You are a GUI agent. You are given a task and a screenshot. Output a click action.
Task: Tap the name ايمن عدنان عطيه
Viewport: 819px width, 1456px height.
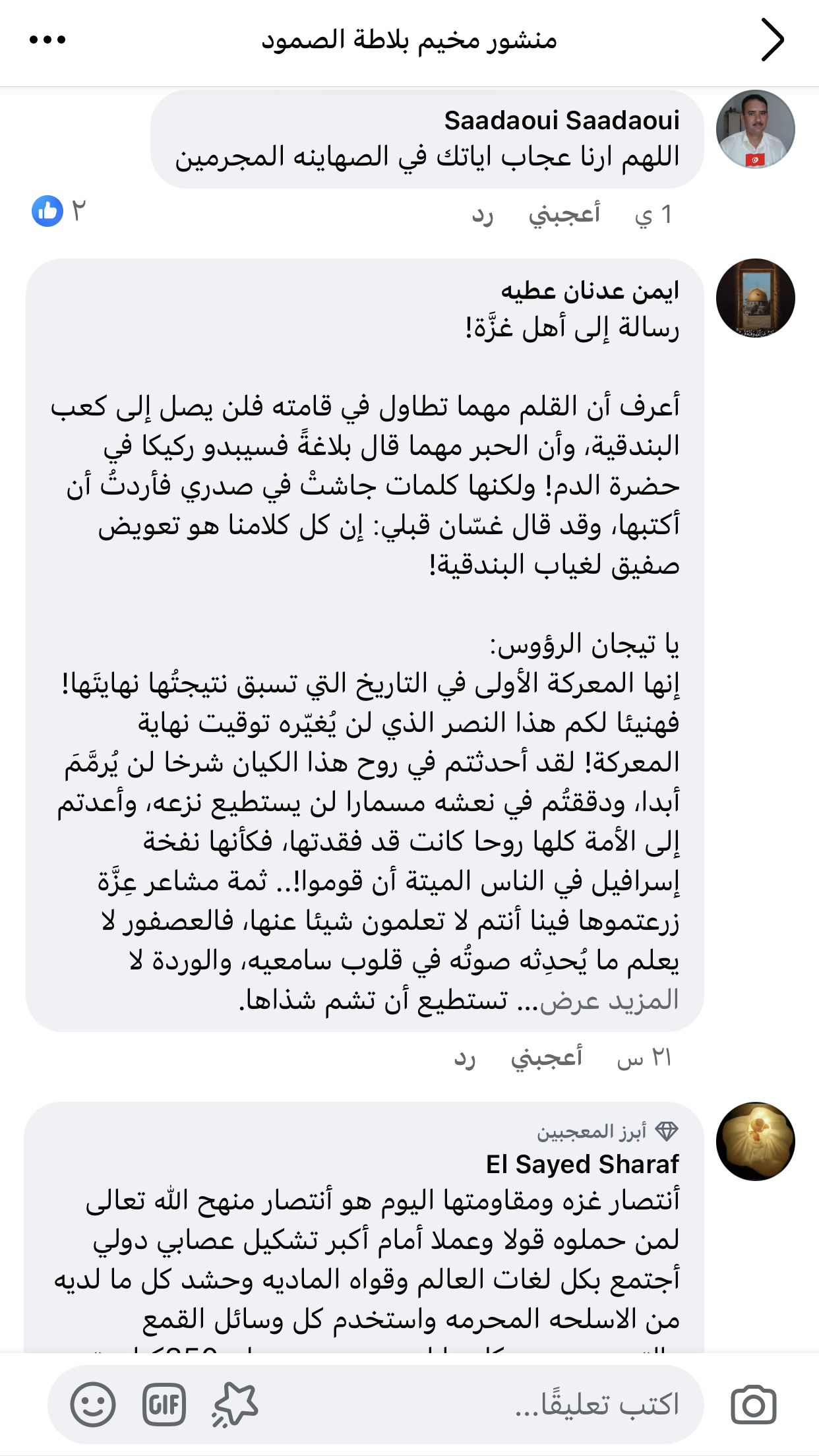(590, 291)
